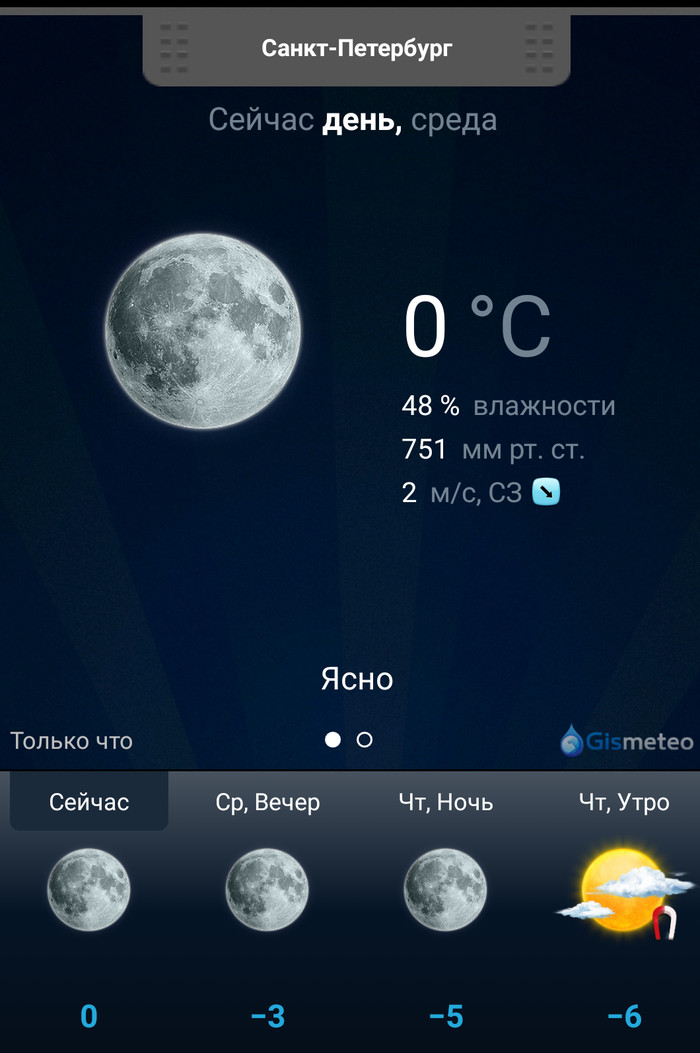Select the Сейчас forecast tab

89,802
